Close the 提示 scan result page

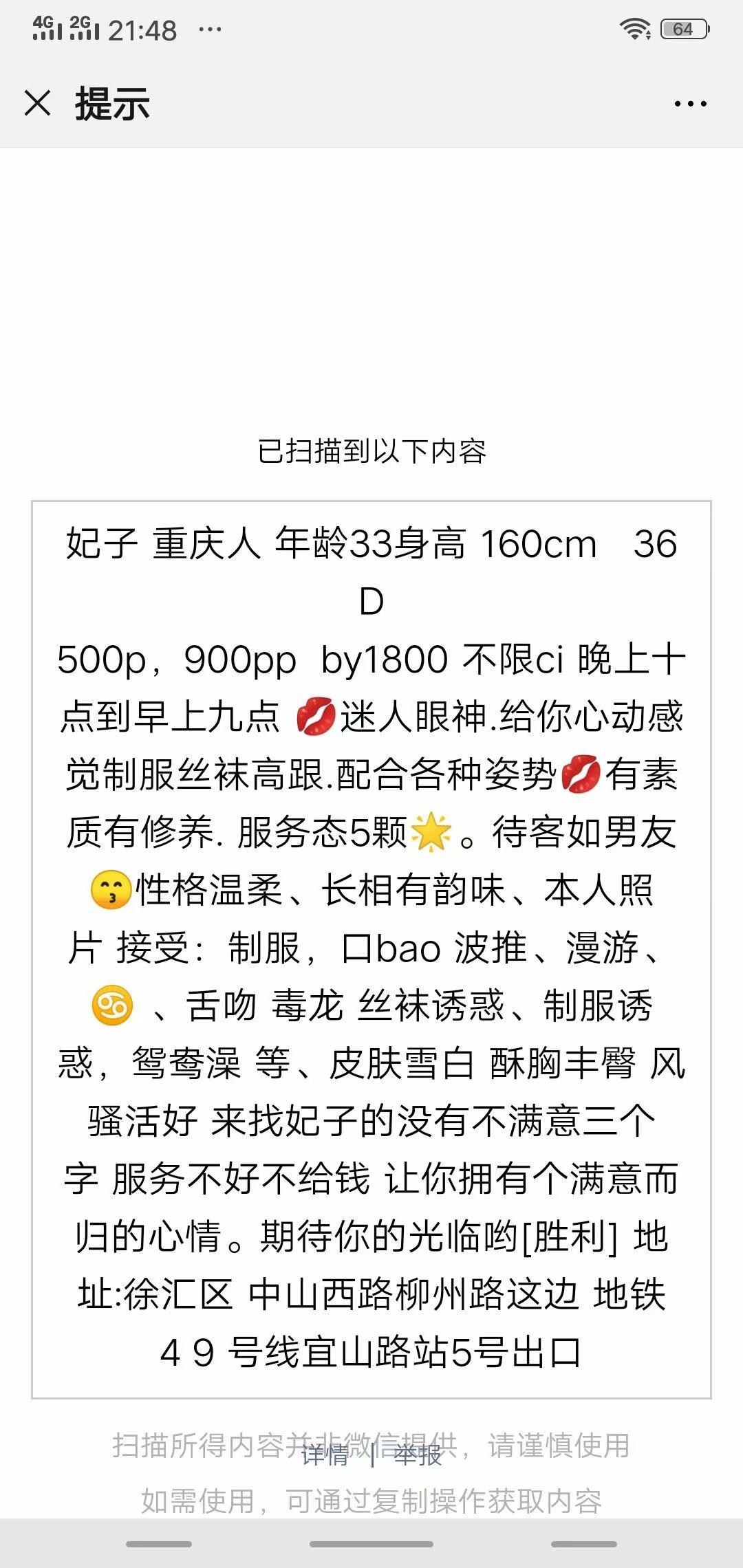pyautogui.click(x=38, y=103)
